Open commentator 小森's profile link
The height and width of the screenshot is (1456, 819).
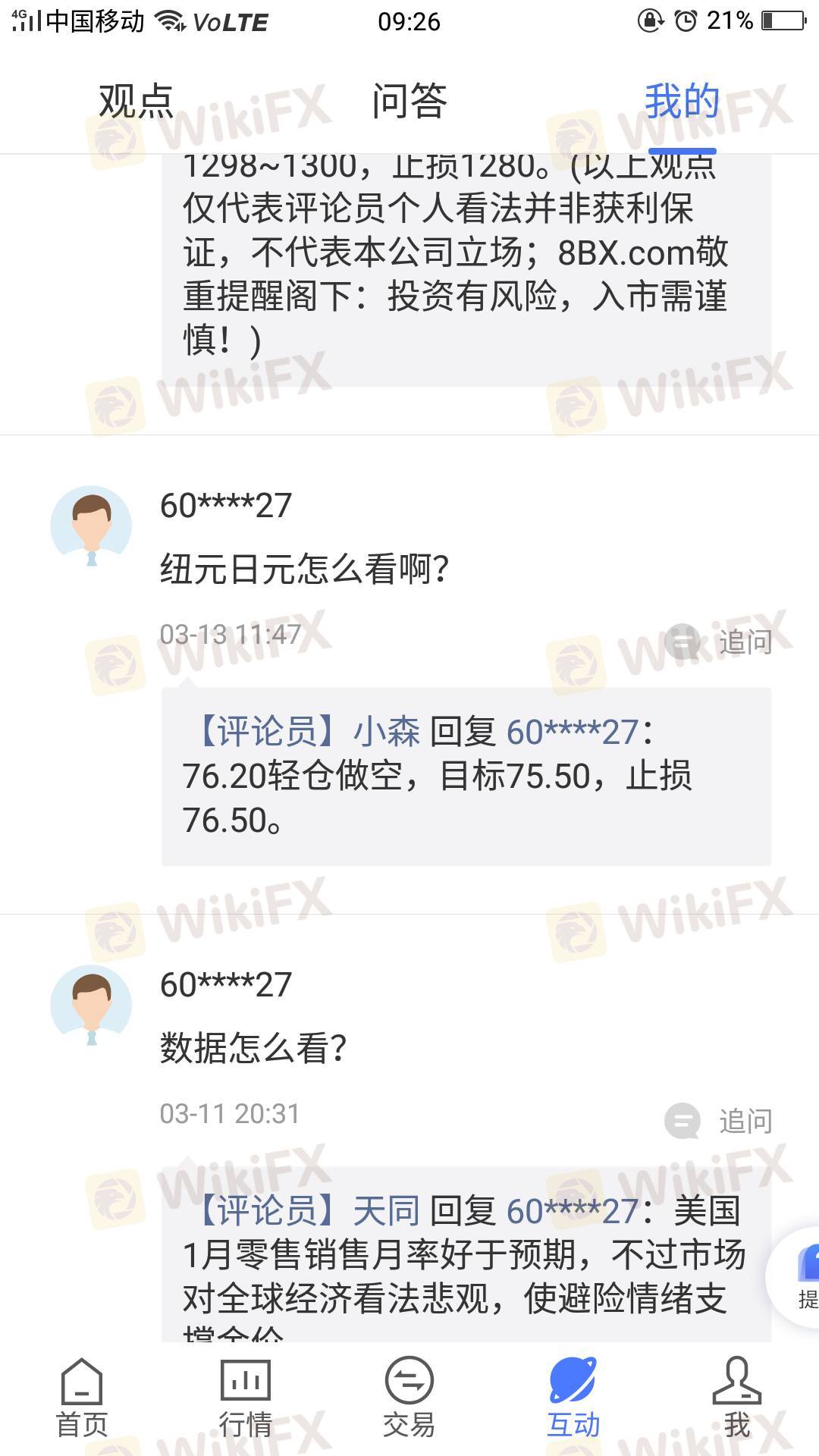387,733
